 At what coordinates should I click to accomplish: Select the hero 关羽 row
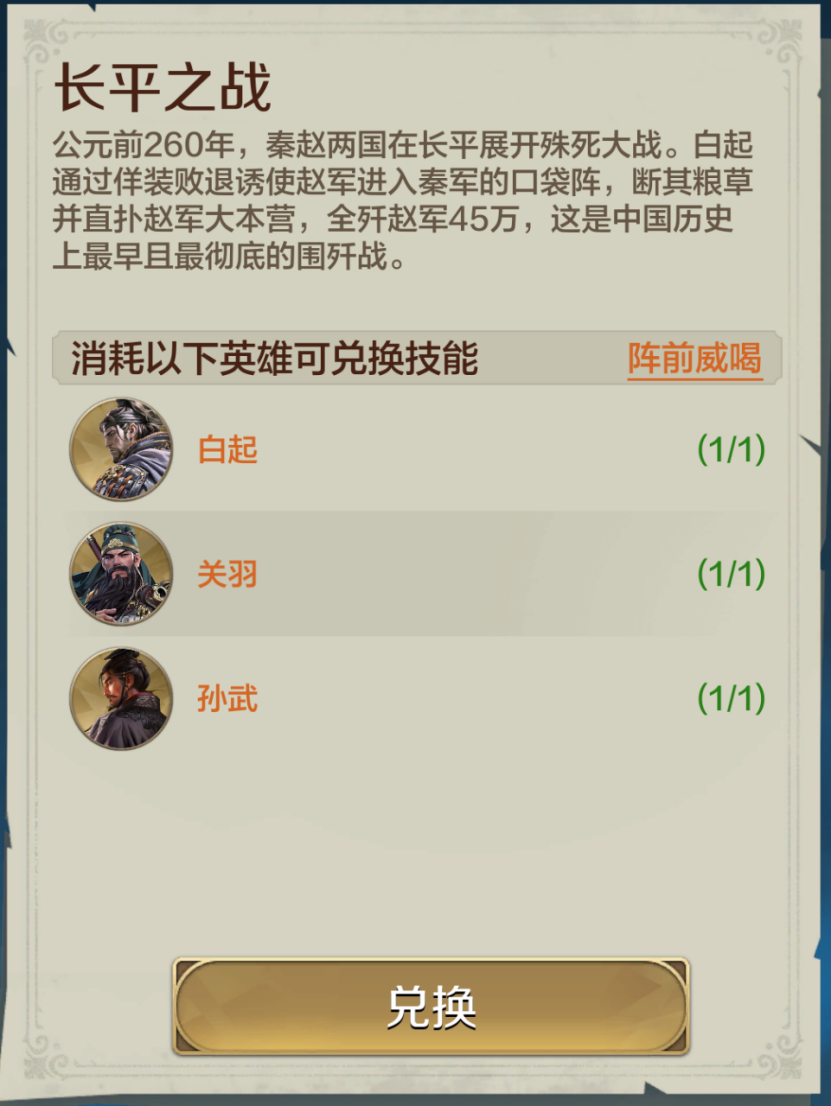418,573
